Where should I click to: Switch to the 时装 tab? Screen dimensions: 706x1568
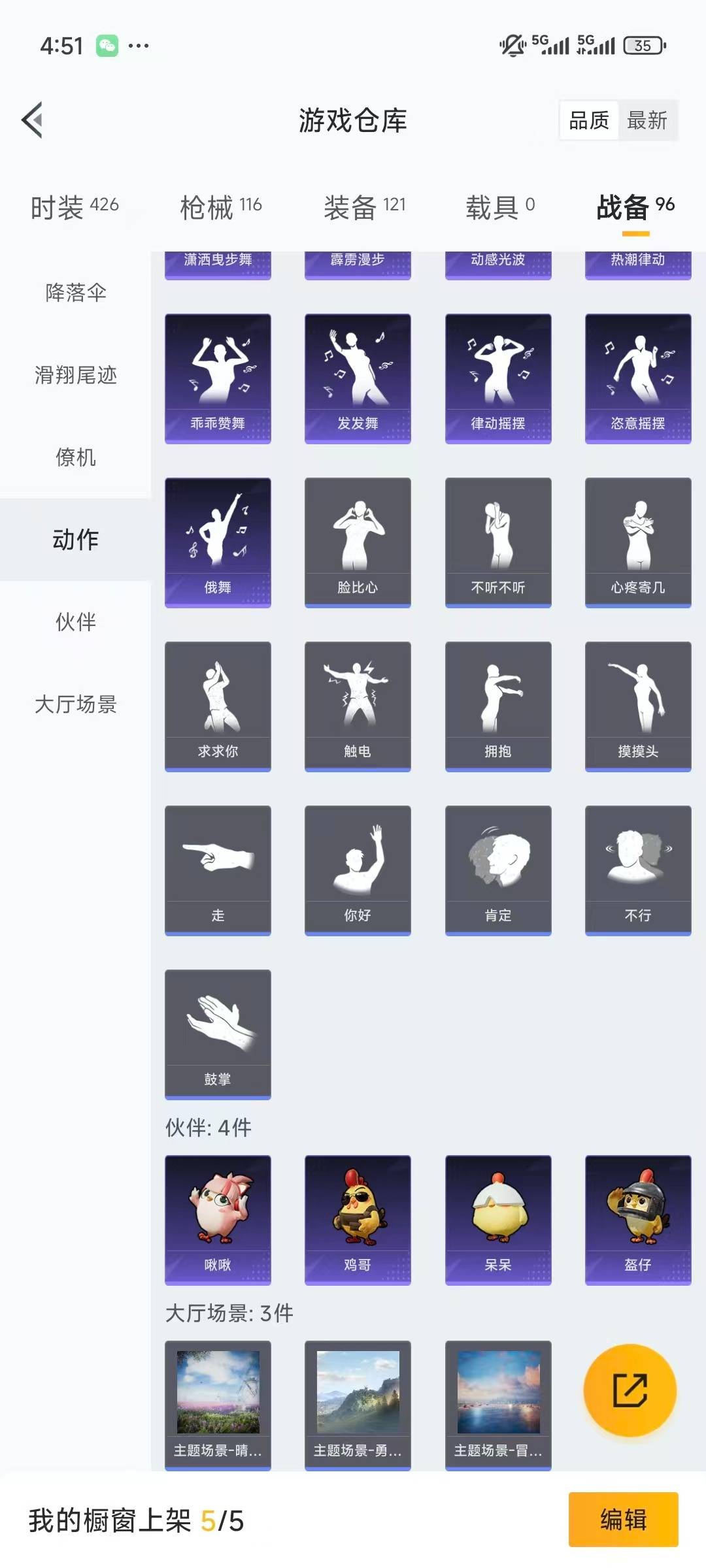tap(75, 207)
